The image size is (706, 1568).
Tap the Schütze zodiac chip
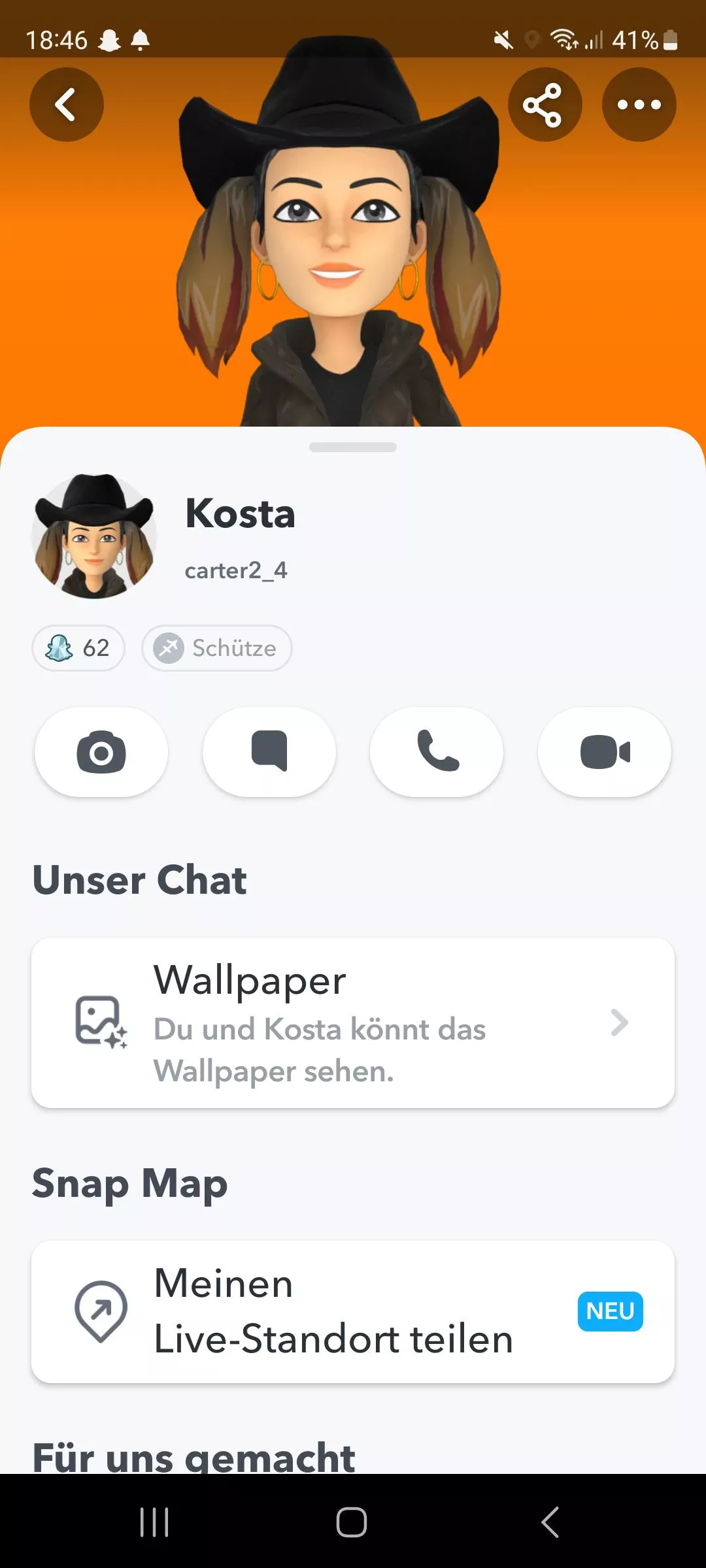[217, 648]
